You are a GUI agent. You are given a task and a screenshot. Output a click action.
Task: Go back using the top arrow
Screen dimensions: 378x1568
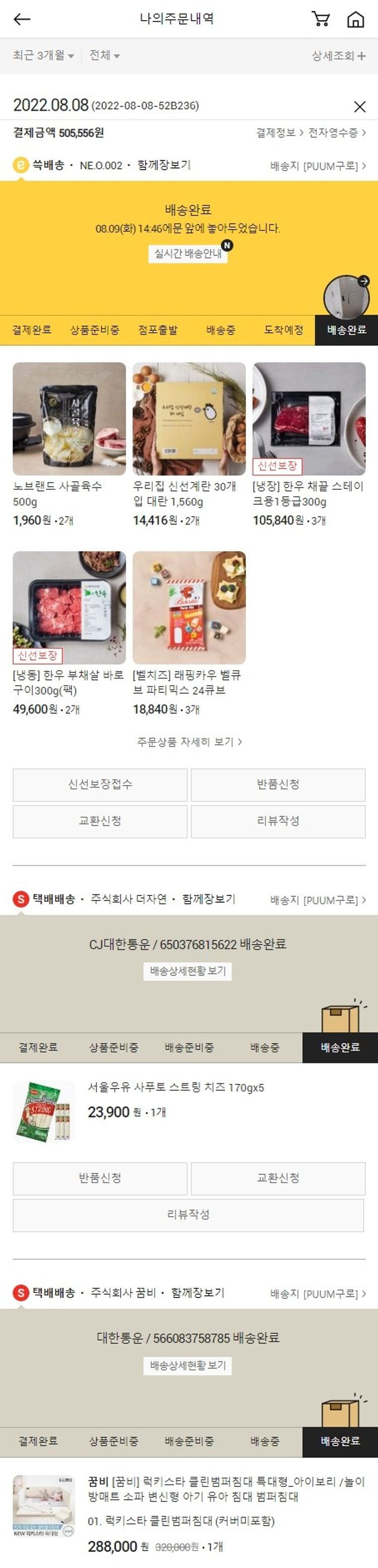point(22,20)
